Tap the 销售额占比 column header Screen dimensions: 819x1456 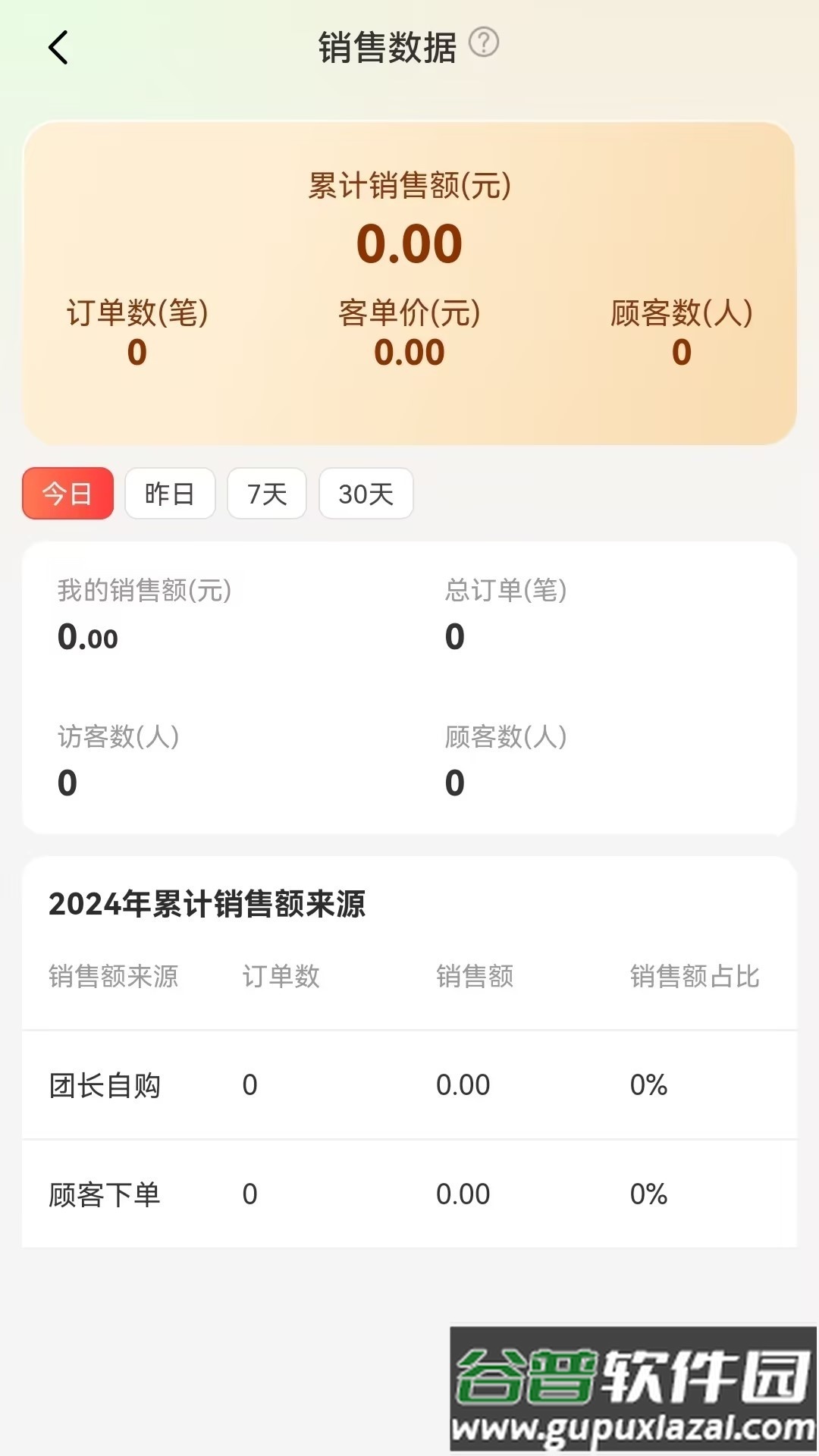click(695, 977)
